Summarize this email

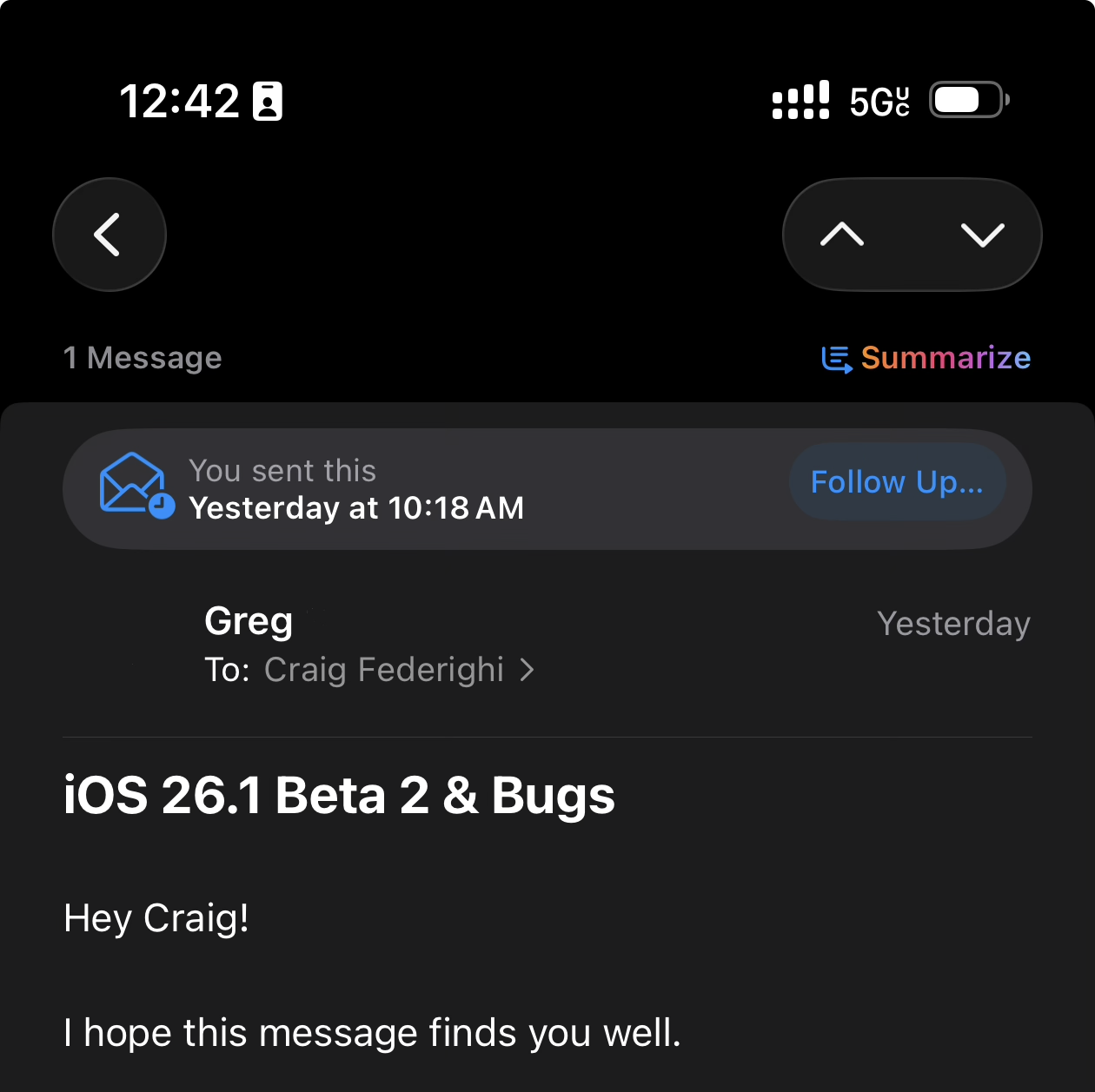pyautogui.click(x=926, y=358)
